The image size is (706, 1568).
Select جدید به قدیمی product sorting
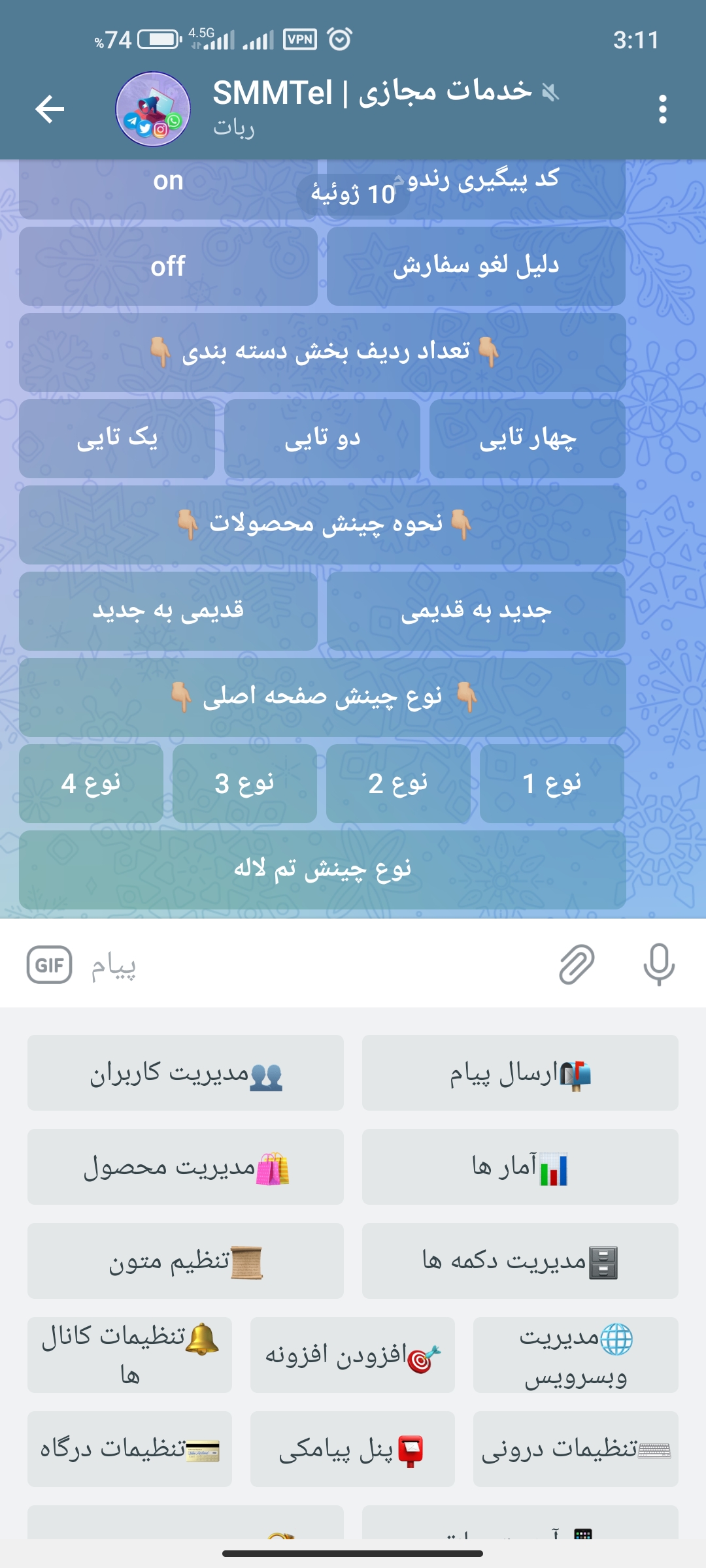(x=476, y=611)
